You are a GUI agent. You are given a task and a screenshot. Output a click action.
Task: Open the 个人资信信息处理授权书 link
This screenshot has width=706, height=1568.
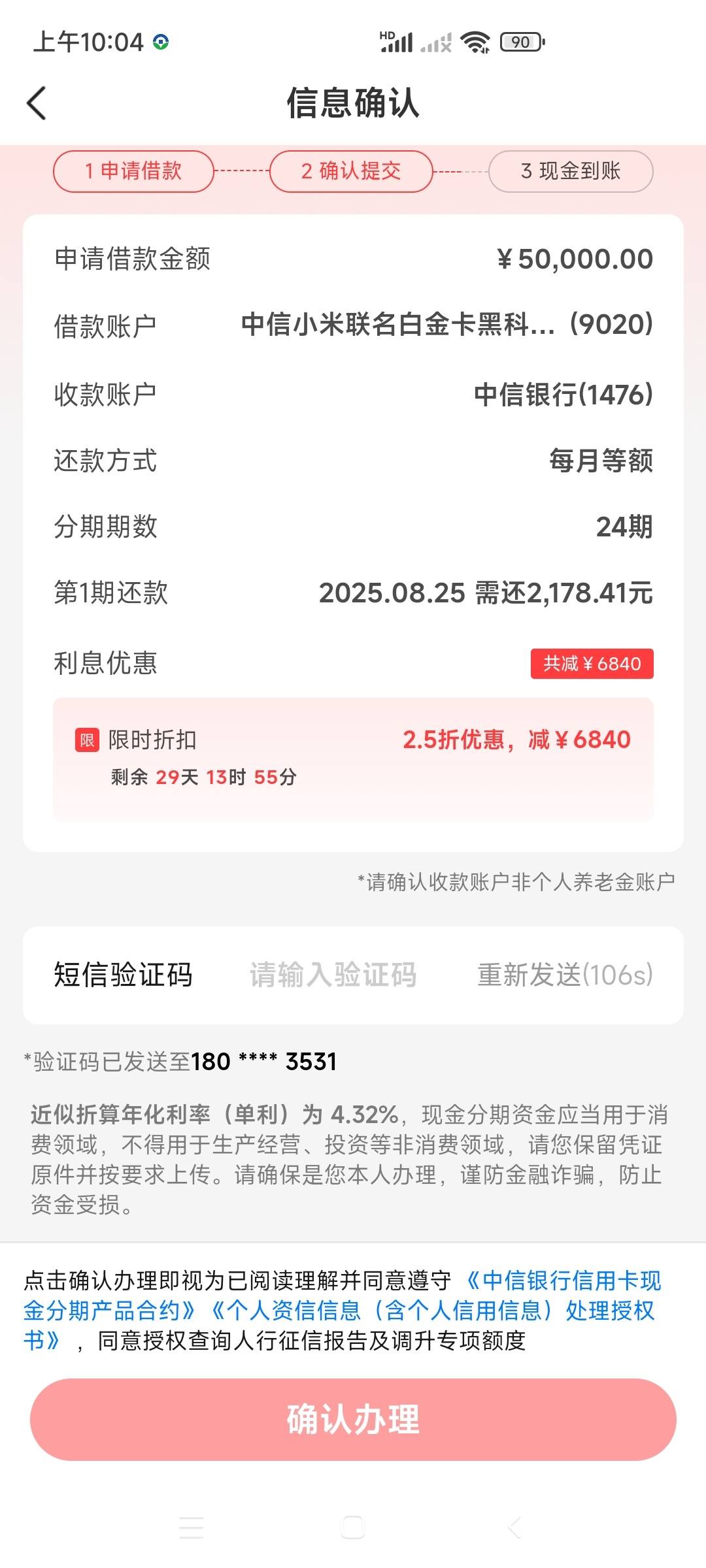pyautogui.click(x=431, y=1311)
